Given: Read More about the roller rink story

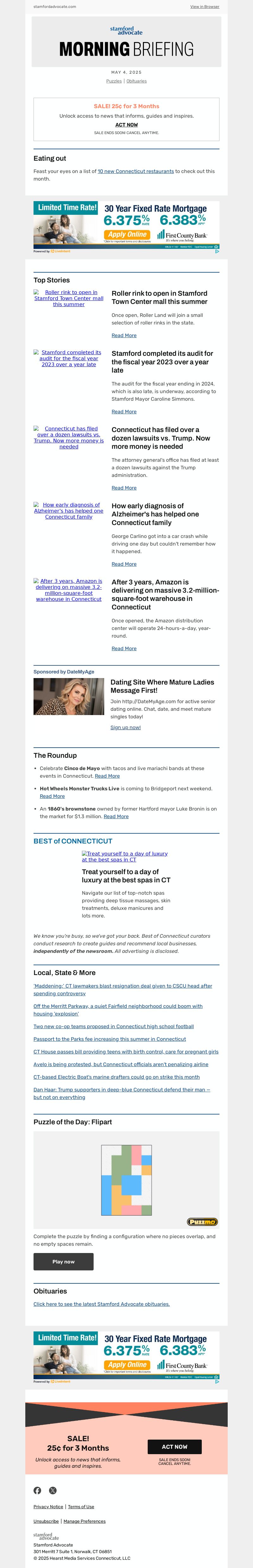Looking at the screenshot, I should [124, 336].
